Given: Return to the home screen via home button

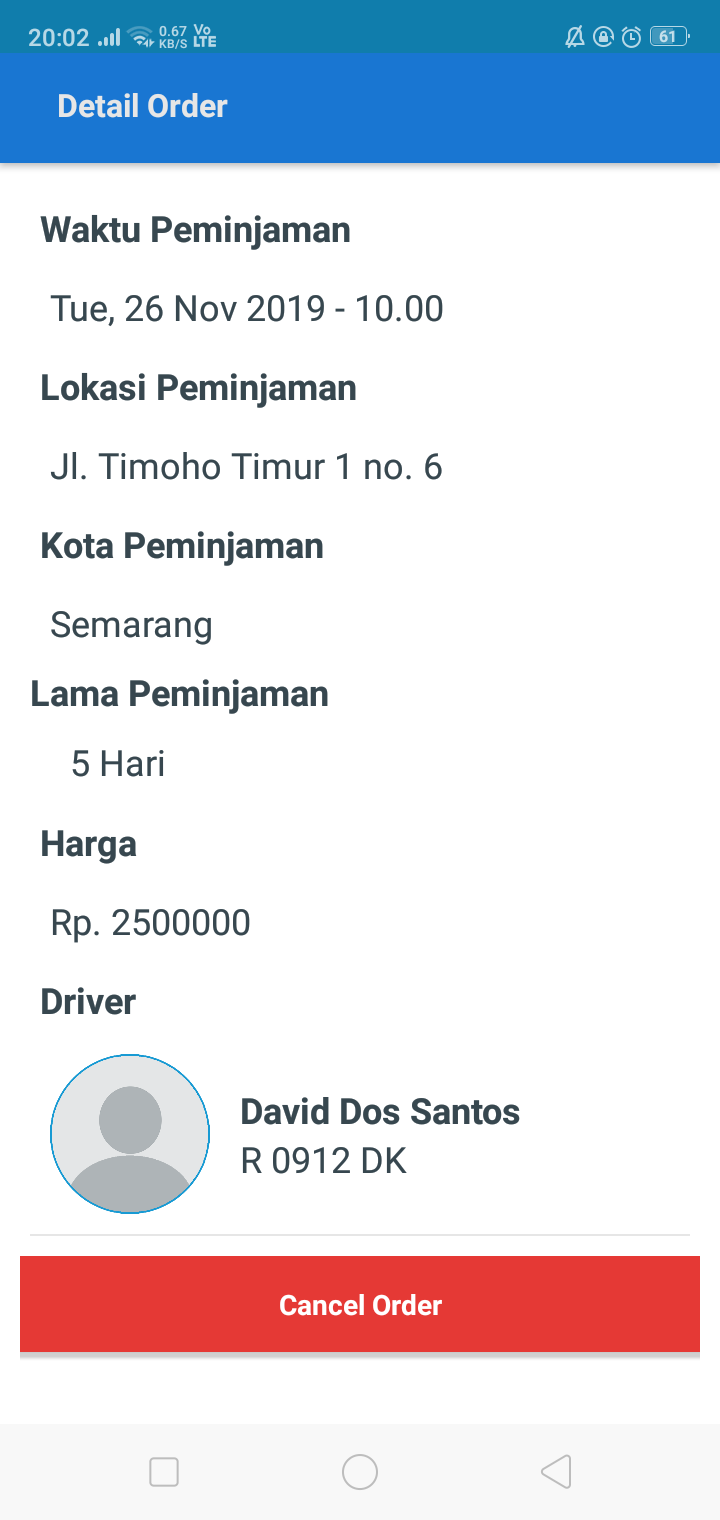Looking at the screenshot, I should click(360, 1472).
